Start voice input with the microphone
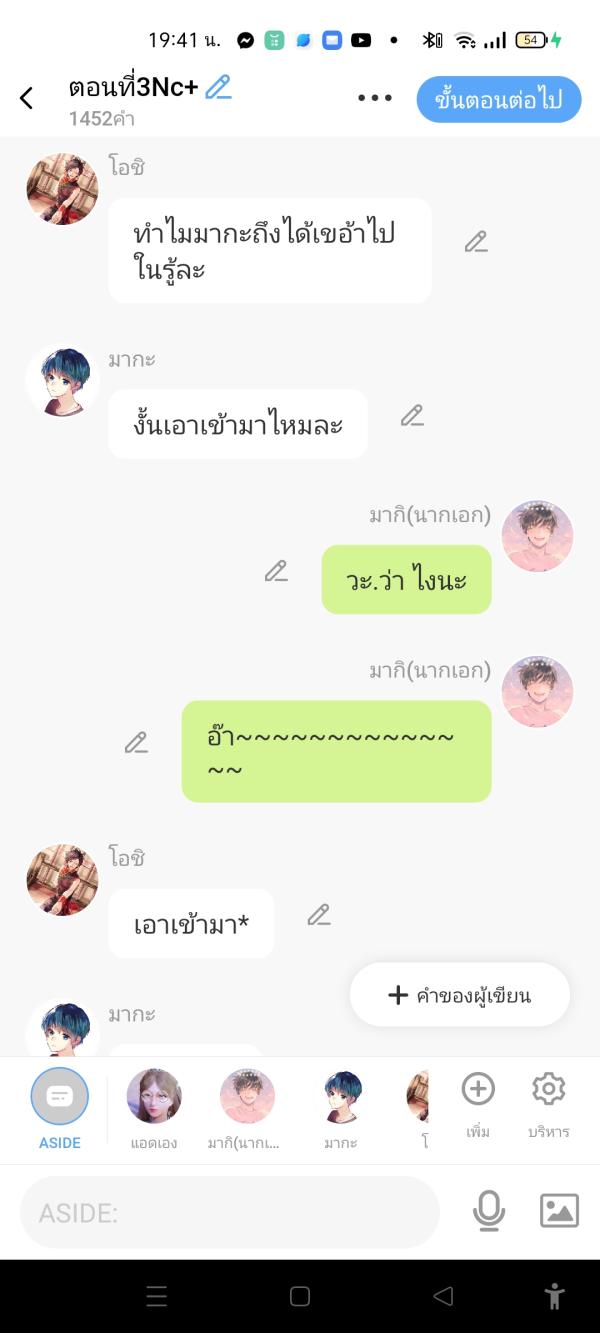 pyautogui.click(x=489, y=1212)
